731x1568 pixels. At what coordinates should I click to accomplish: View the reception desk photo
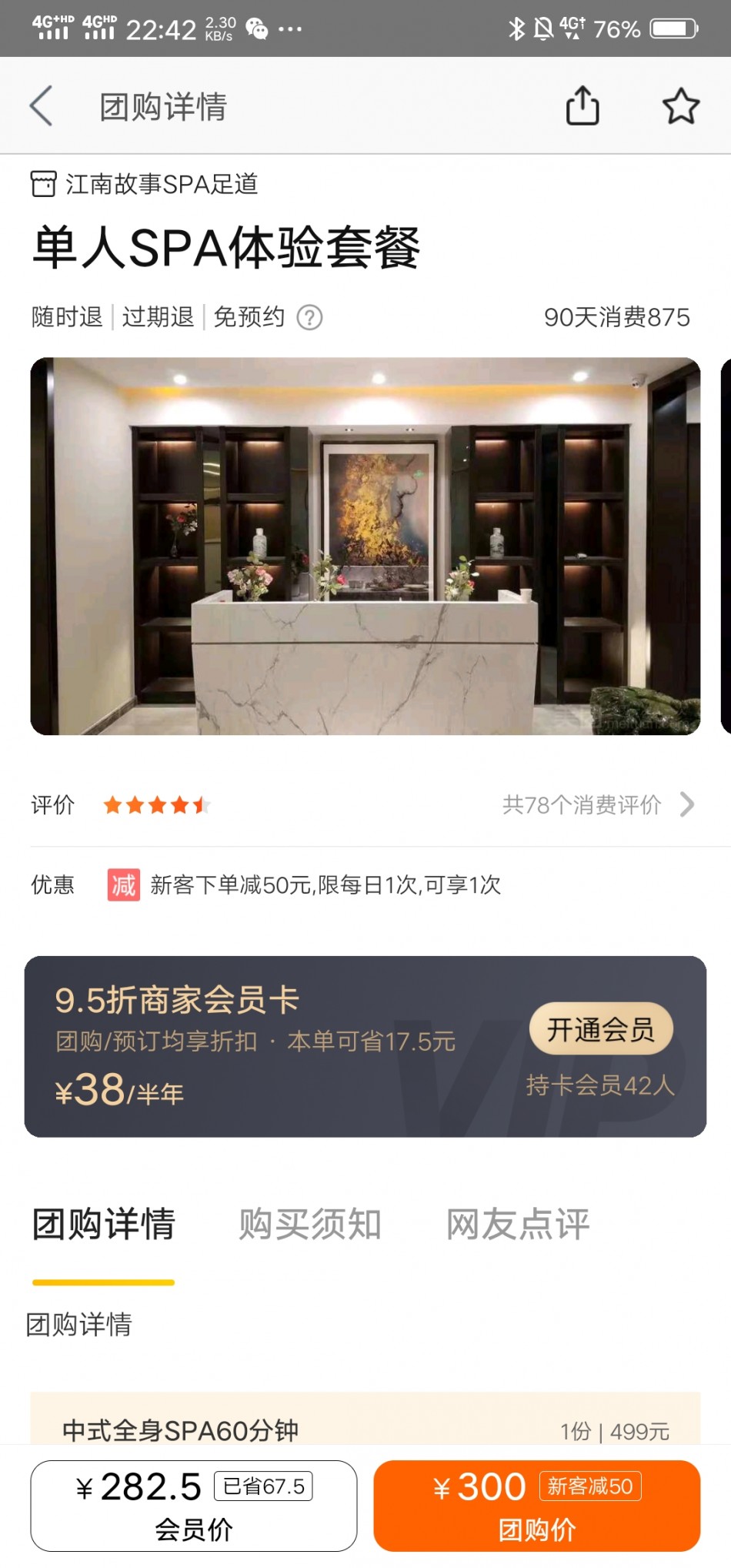(365, 546)
